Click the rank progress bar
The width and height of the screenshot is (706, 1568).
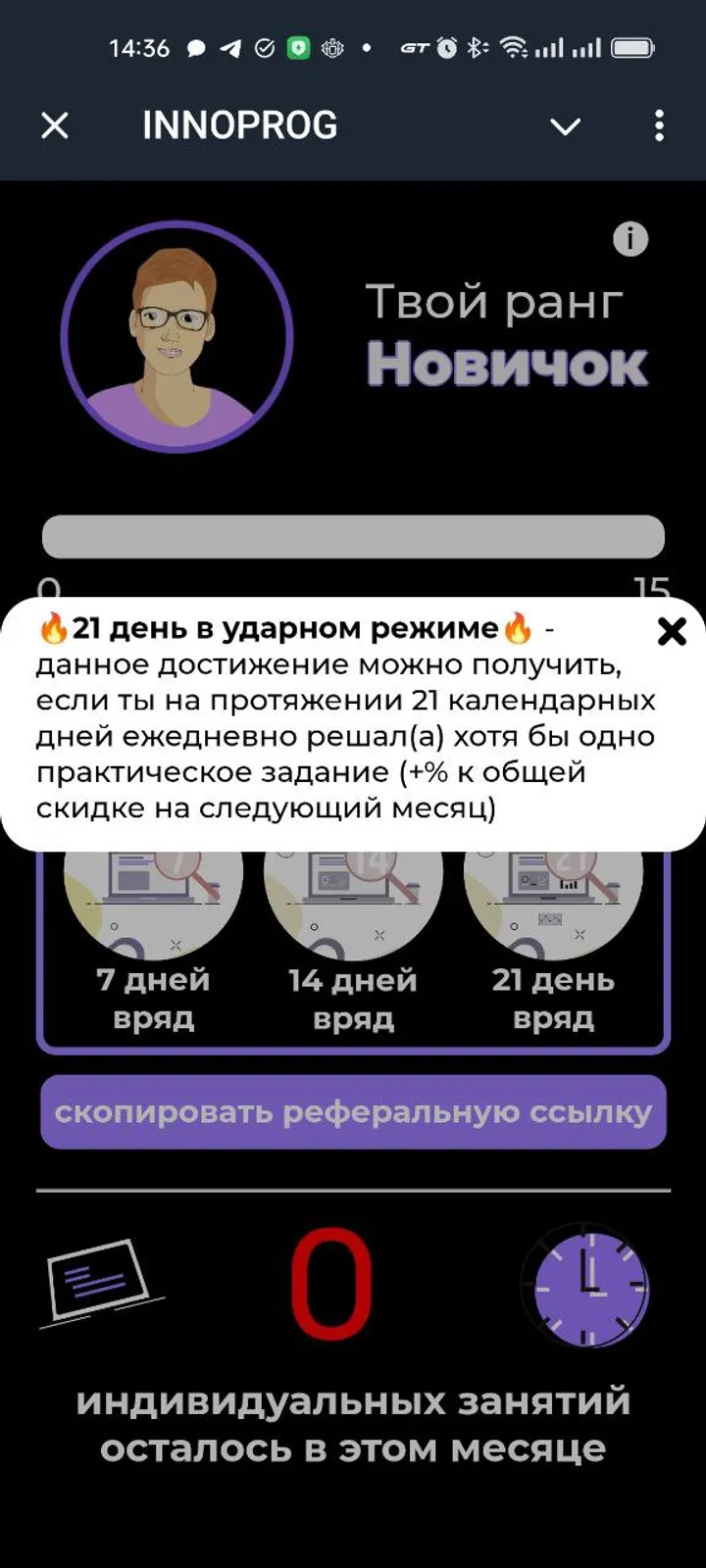(353, 537)
